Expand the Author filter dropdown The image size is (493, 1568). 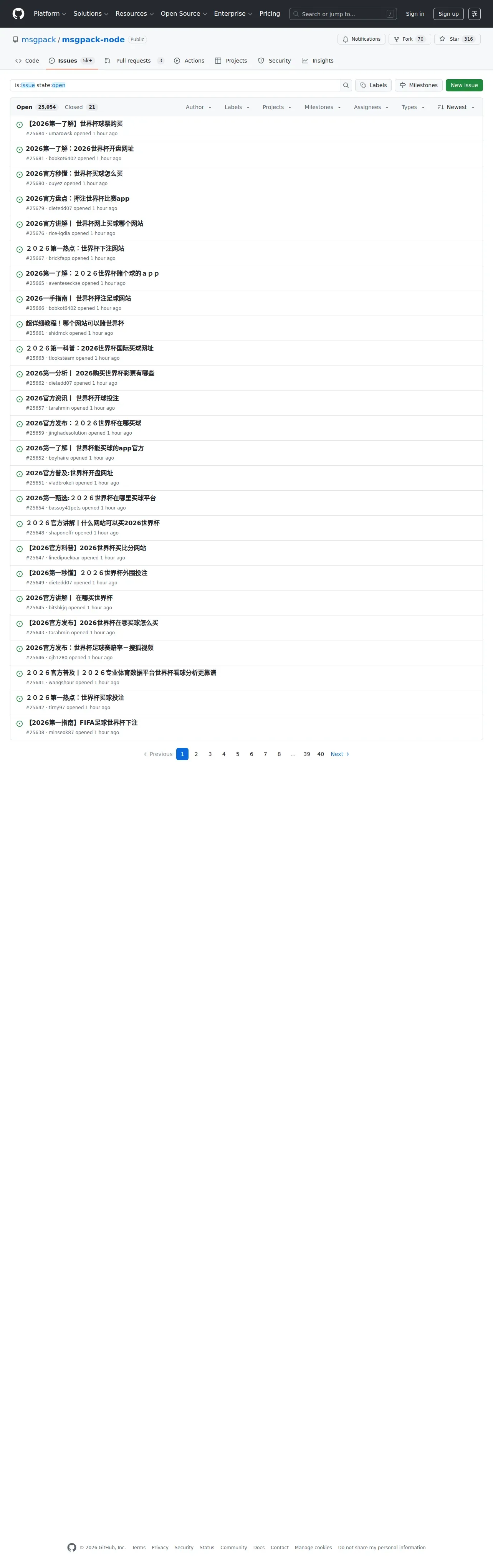(199, 107)
